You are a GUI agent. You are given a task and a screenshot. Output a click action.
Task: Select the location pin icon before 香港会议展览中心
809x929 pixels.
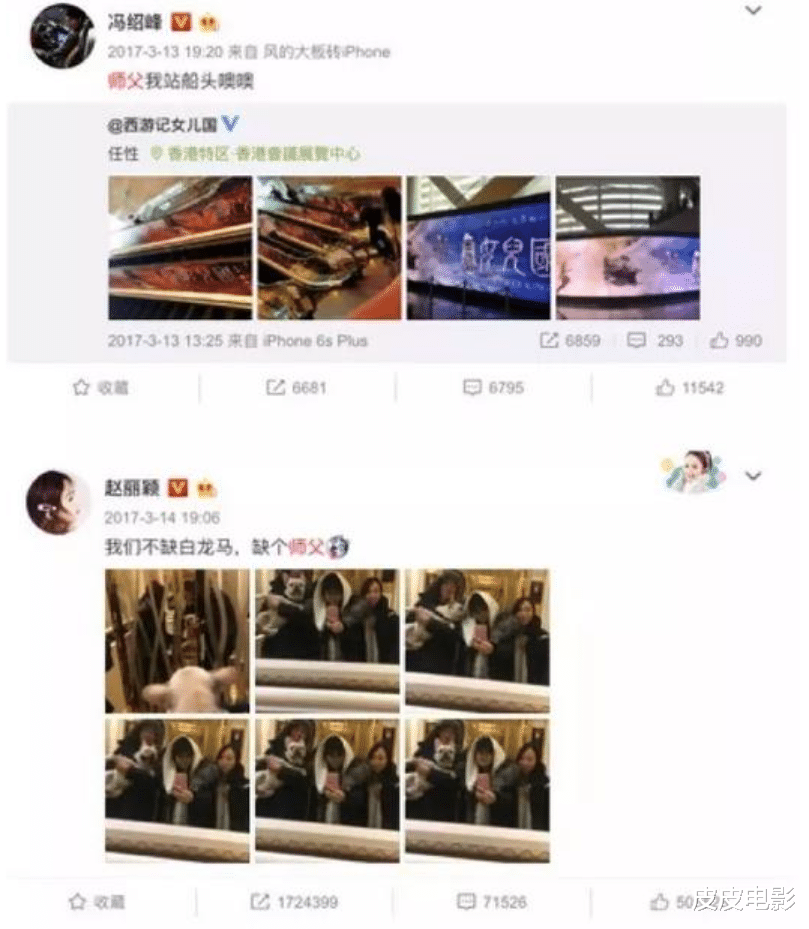click(158, 153)
